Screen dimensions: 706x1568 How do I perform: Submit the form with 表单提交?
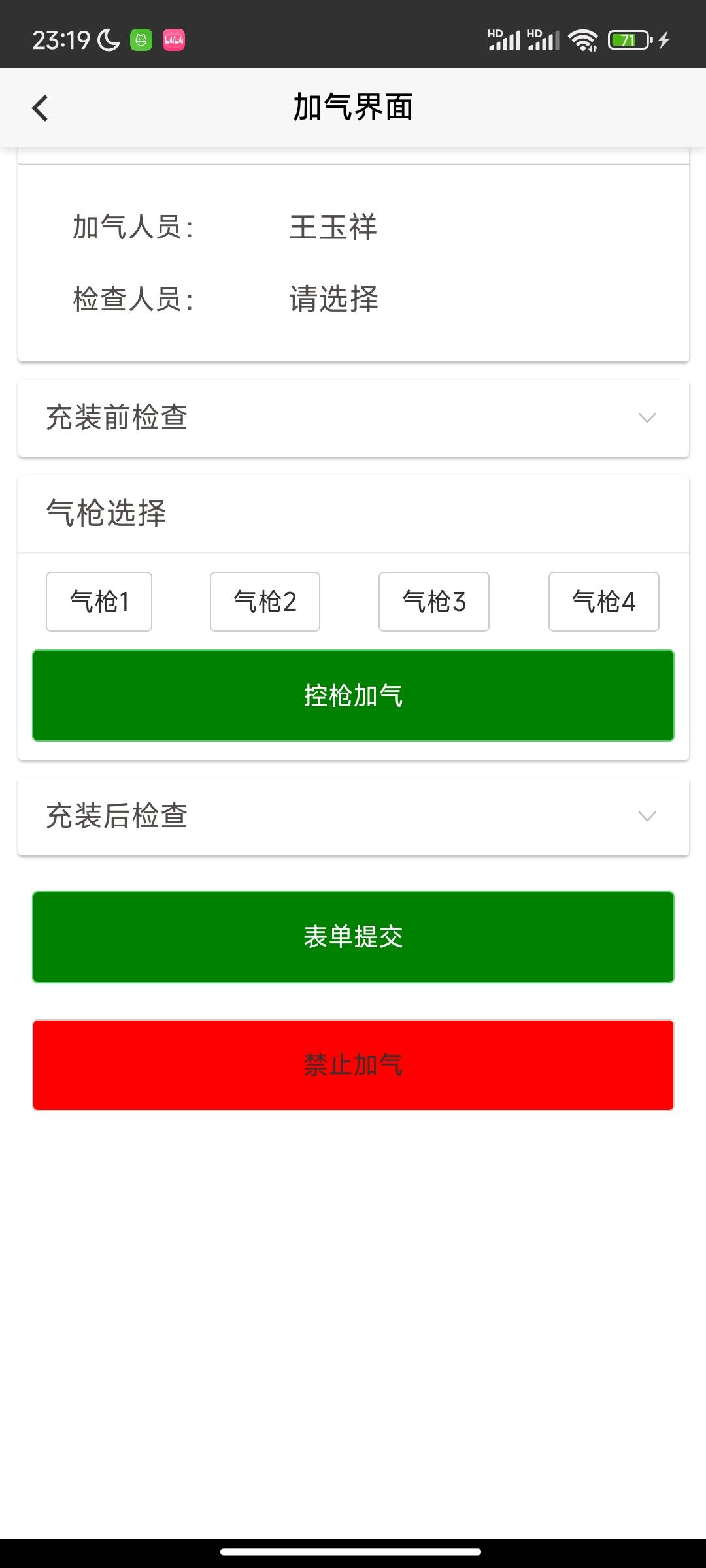pos(353,937)
